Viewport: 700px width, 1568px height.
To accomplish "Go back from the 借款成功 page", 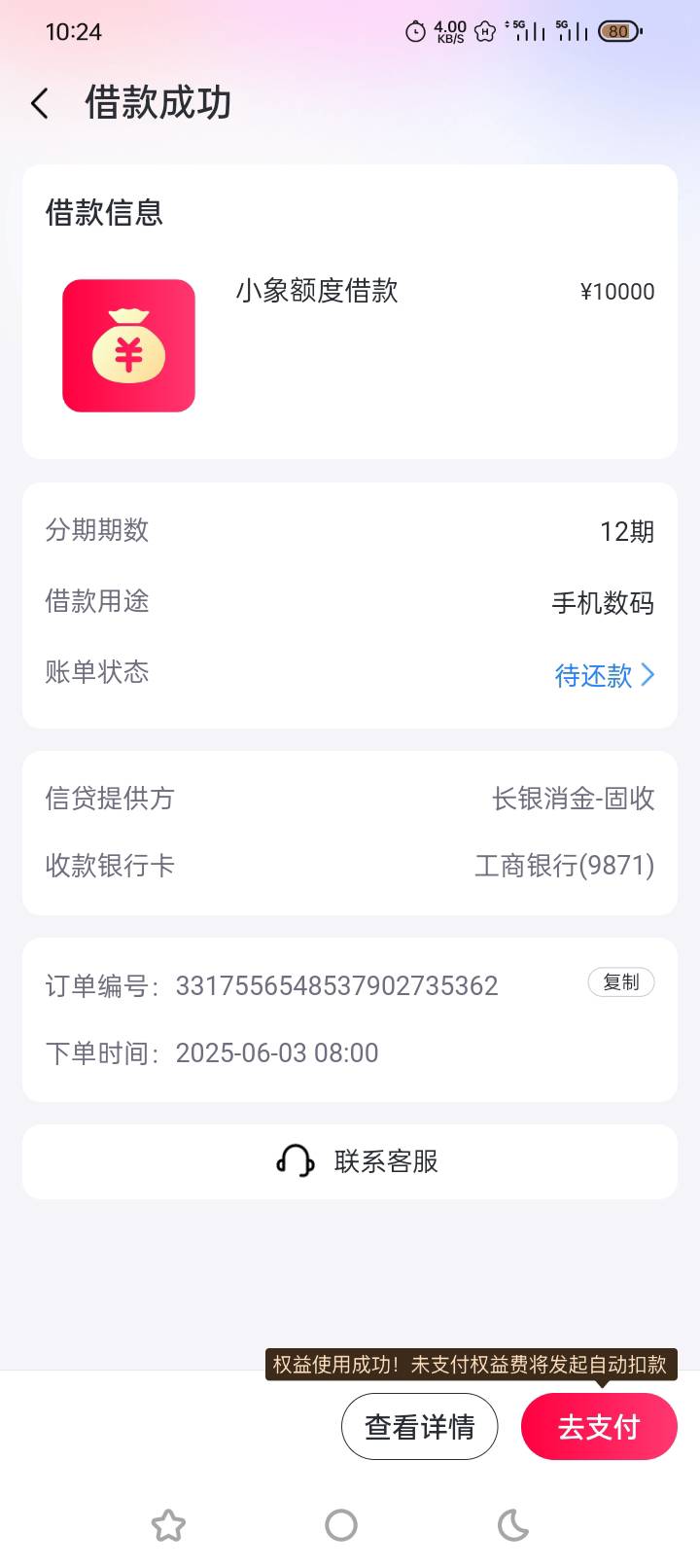I will coord(40,103).
